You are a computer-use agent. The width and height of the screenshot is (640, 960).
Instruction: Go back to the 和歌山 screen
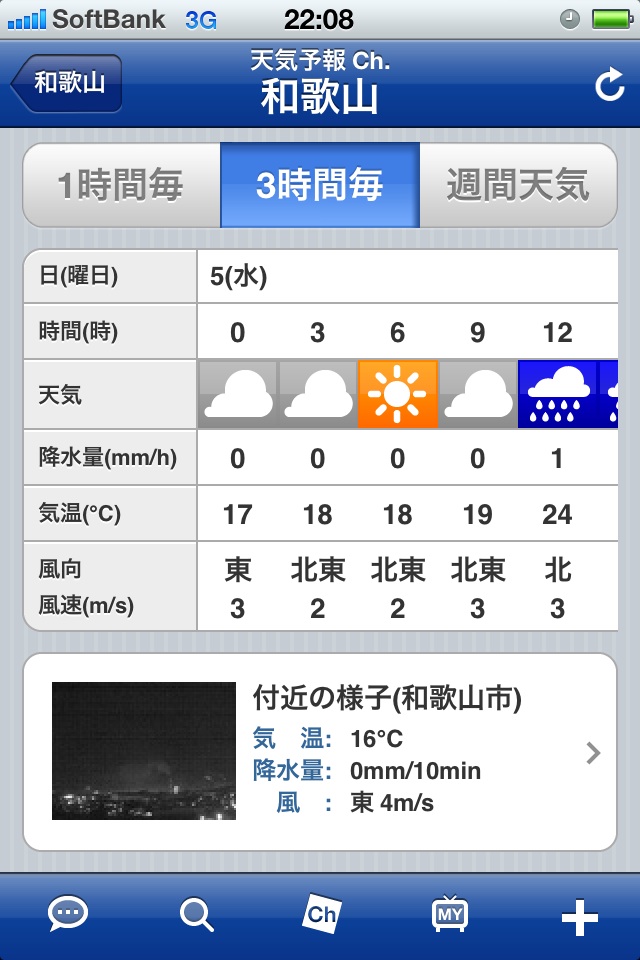(67, 83)
